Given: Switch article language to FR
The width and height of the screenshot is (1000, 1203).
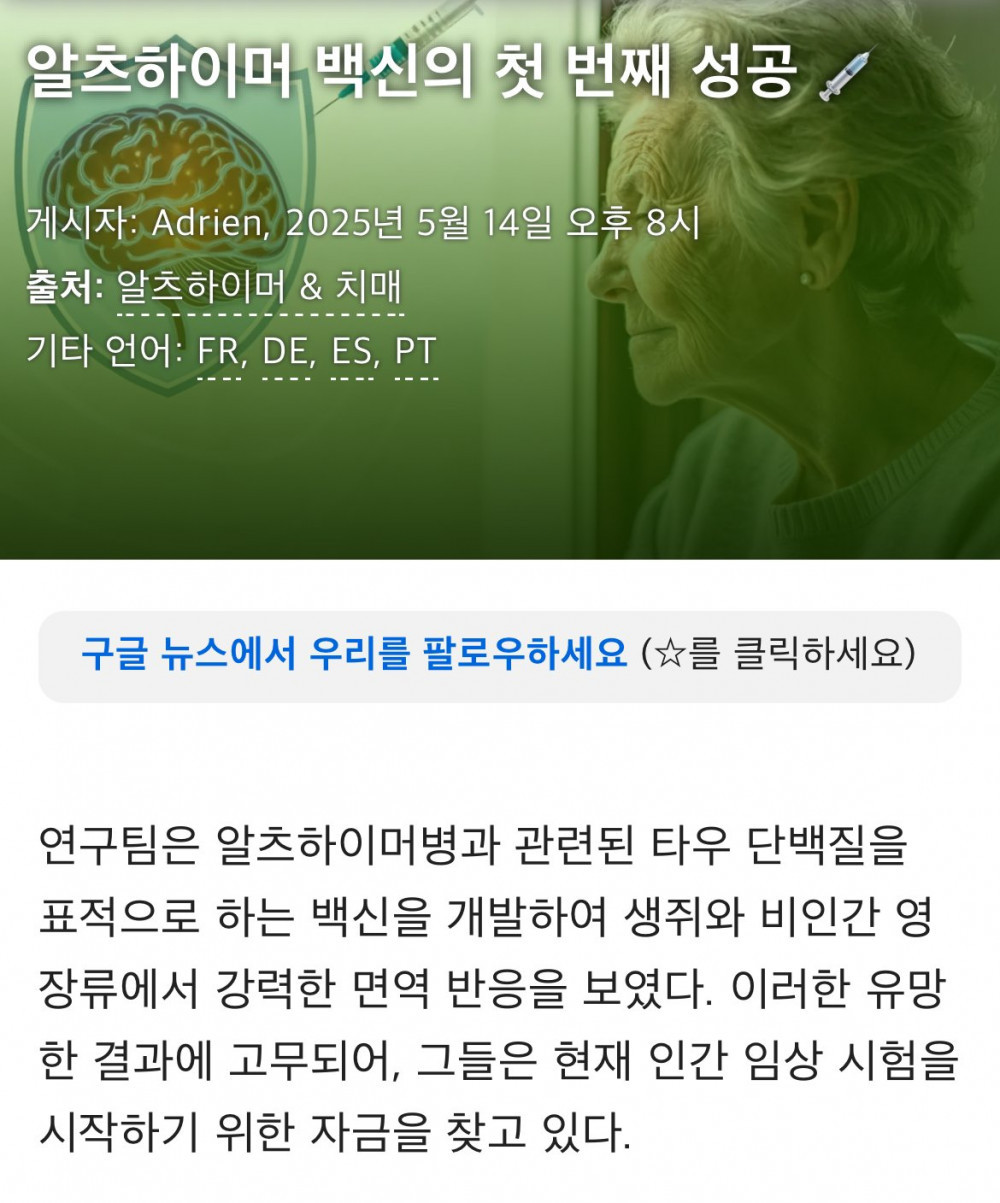Looking at the screenshot, I should pos(217,352).
